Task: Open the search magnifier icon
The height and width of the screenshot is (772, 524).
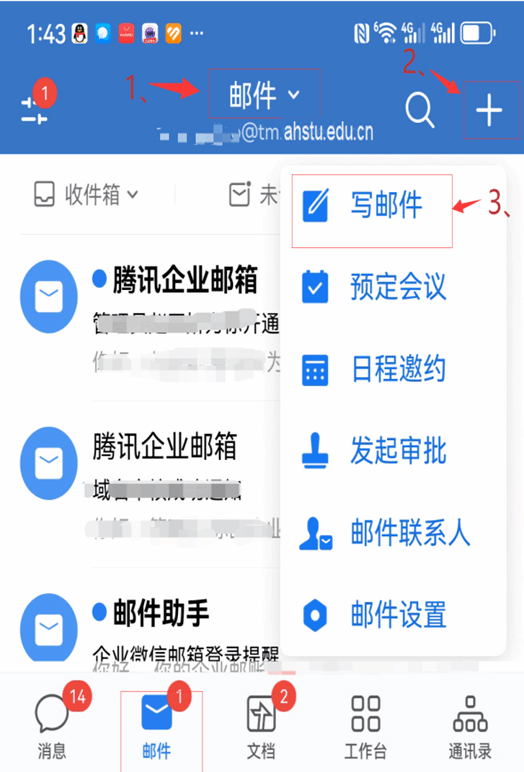Action: pyautogui.click(x=420, y=110)
